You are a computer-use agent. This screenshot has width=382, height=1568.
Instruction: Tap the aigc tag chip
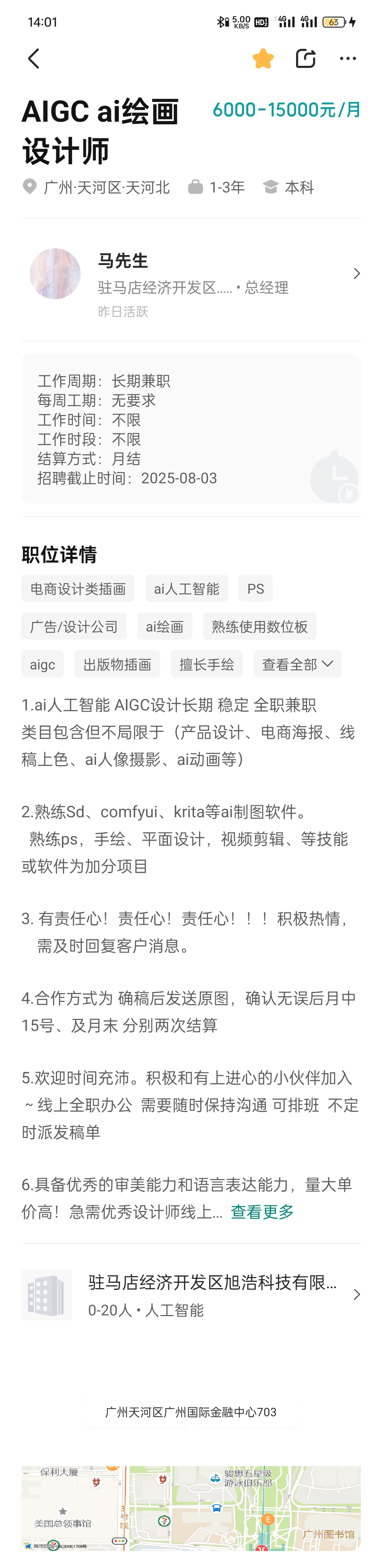pos(42,664)
